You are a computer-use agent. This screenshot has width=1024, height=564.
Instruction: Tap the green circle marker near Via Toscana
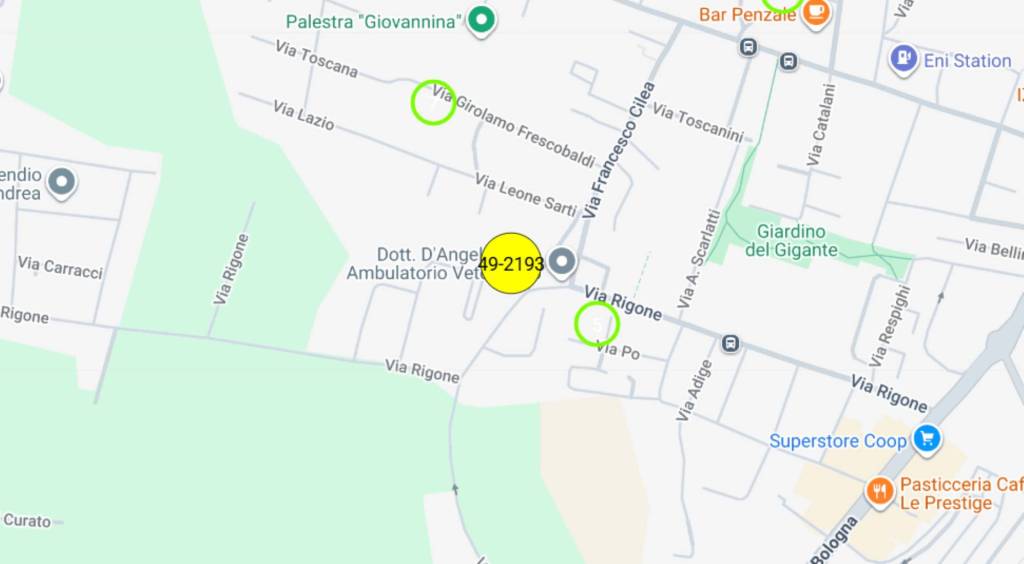tap(433, 102)
